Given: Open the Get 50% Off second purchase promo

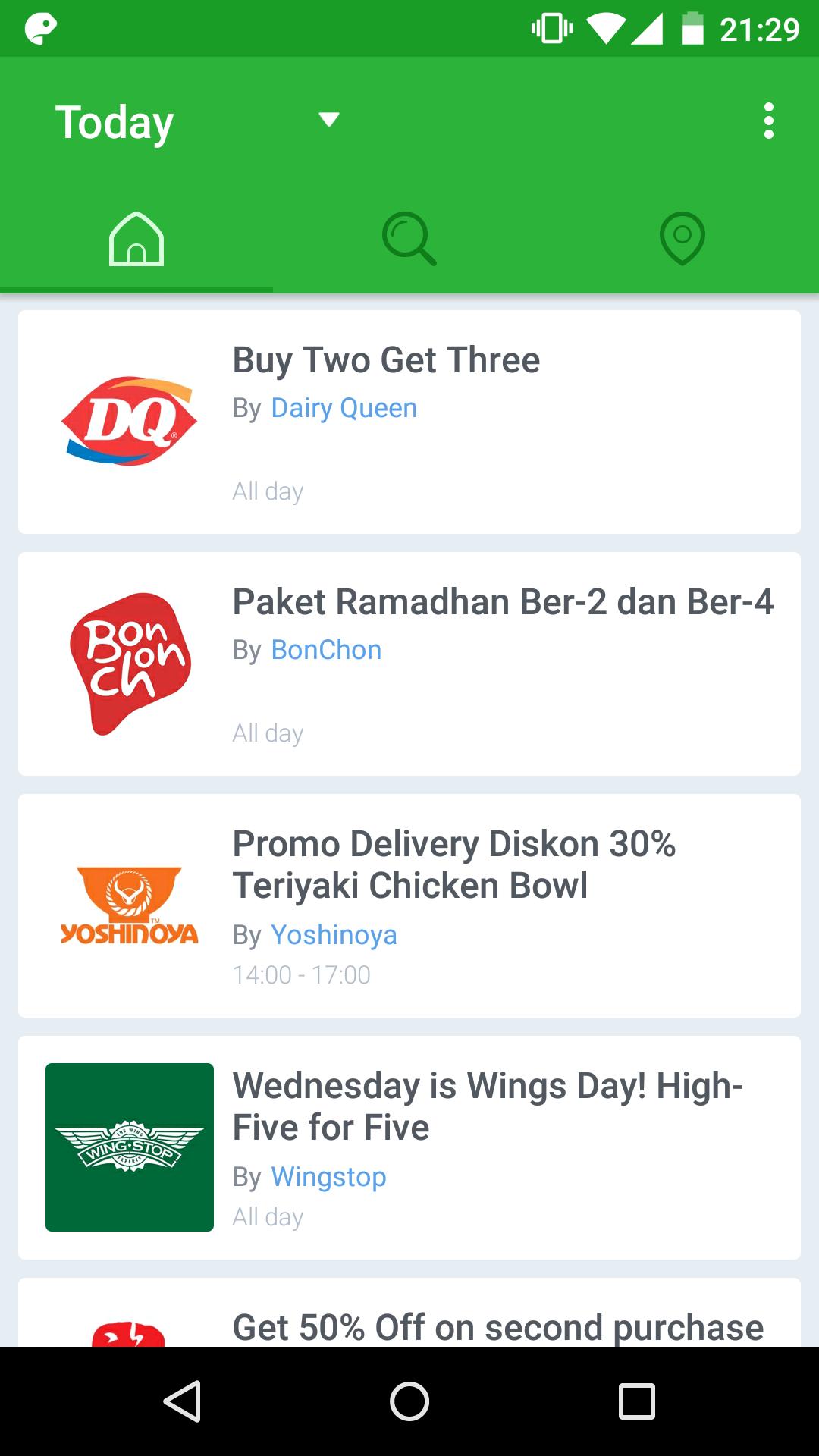Looking at the screenshot, I should [409, 1313].
